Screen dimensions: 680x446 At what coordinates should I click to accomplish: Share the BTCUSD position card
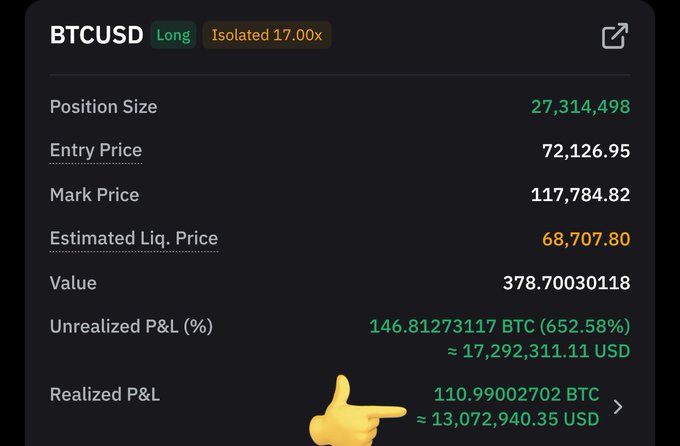614,37
